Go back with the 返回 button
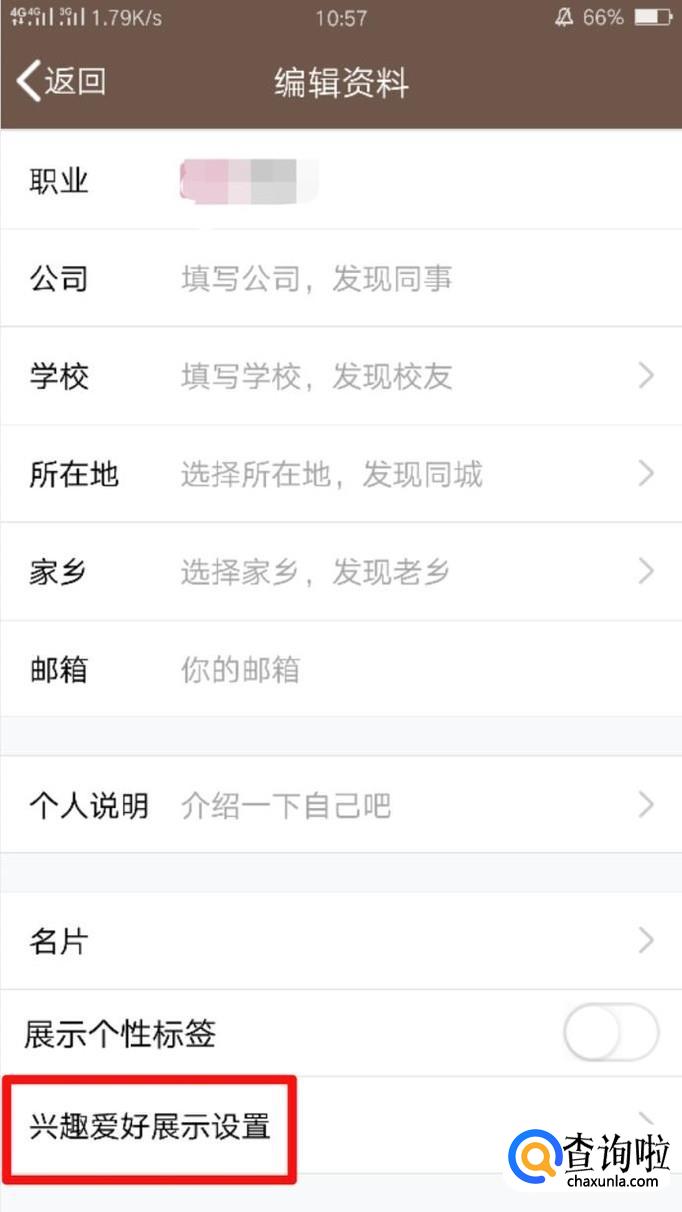 coord(62,81)
